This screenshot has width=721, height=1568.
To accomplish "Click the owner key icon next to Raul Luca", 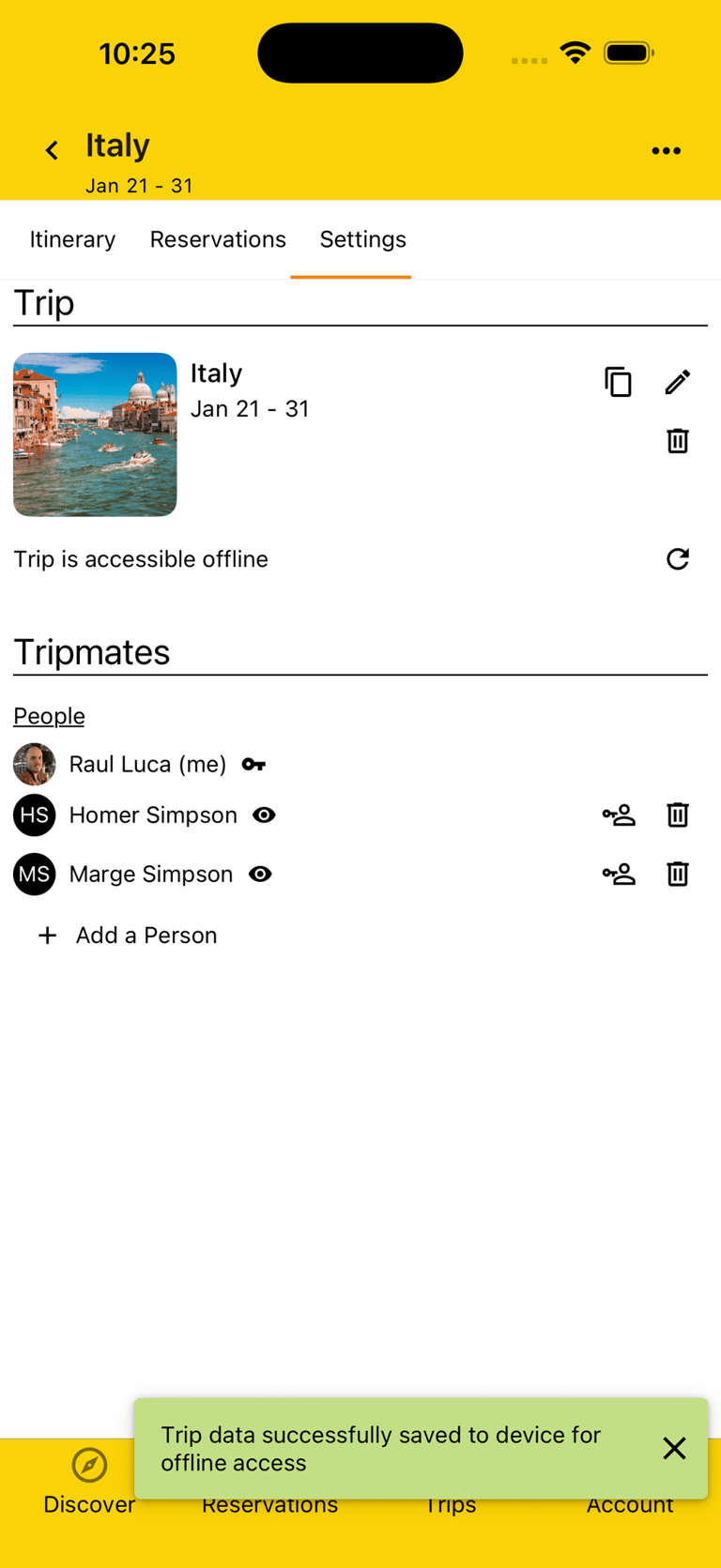I will click(x=253, y=764).
